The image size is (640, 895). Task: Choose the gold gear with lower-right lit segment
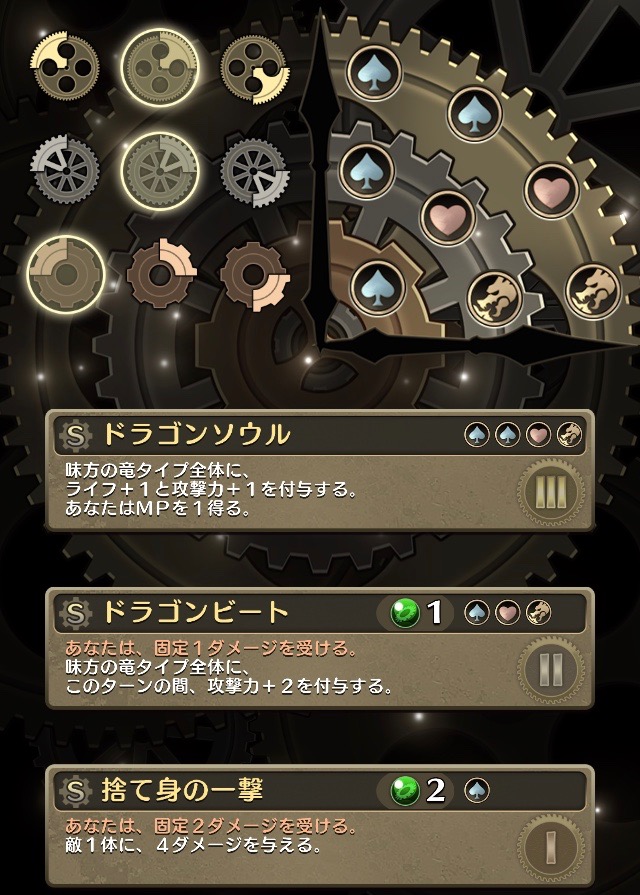(x=253, y=67)
